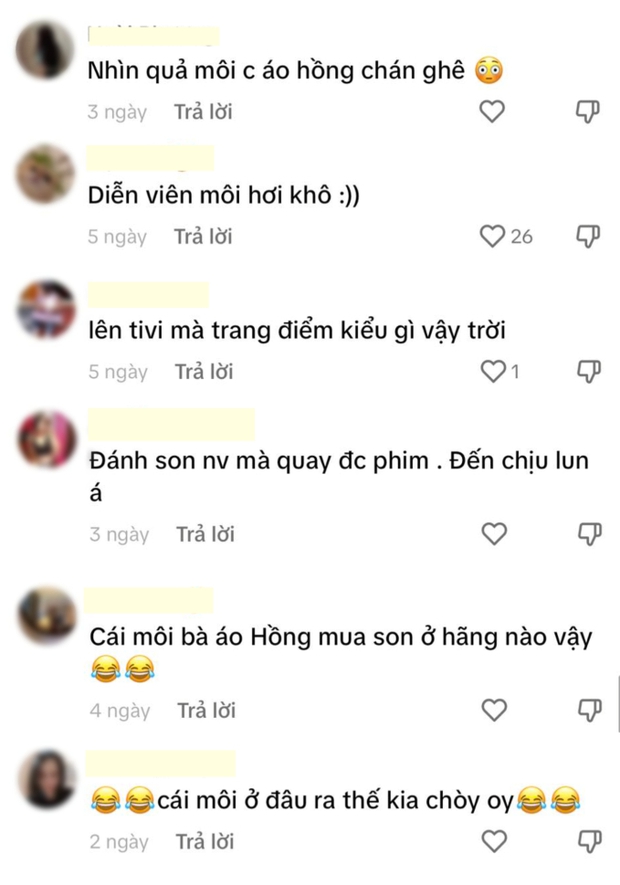Like "cái môi ở đâu ra thế kia" comment
Image resolution: width=620 pixels, height=885 pixels.
(495, 840)
